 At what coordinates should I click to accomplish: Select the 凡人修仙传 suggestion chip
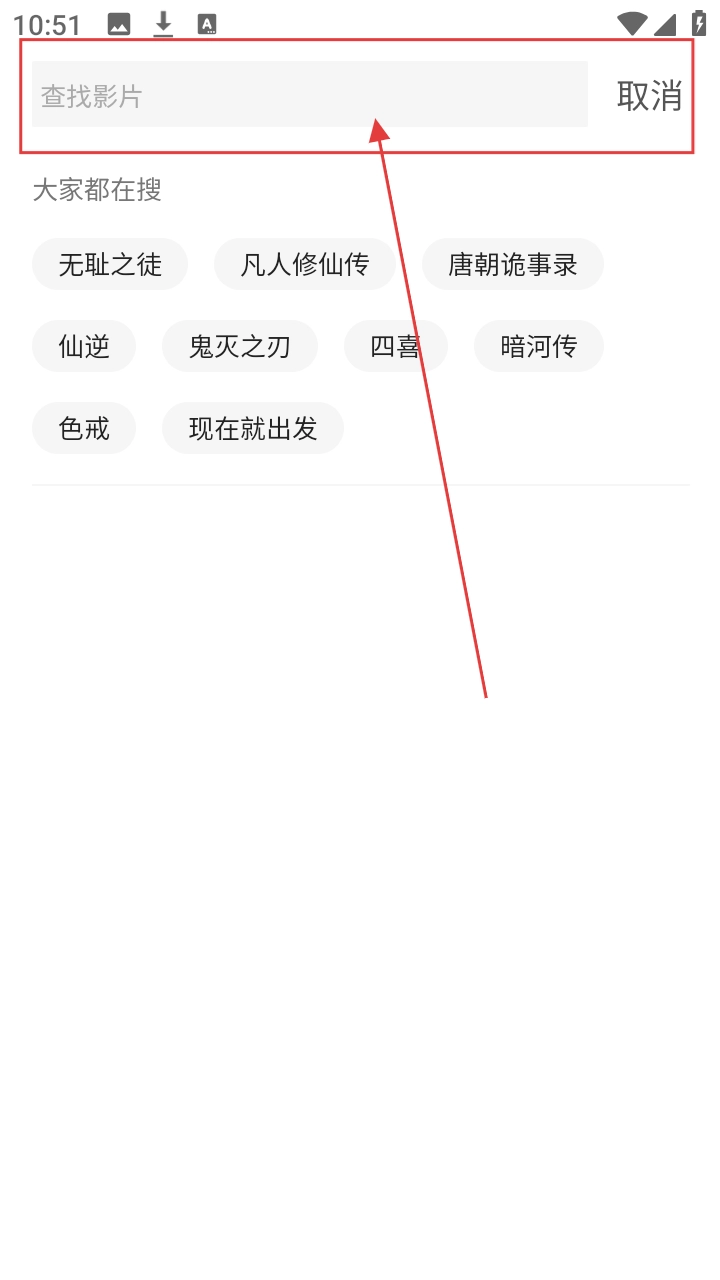(x=305, y=265)
